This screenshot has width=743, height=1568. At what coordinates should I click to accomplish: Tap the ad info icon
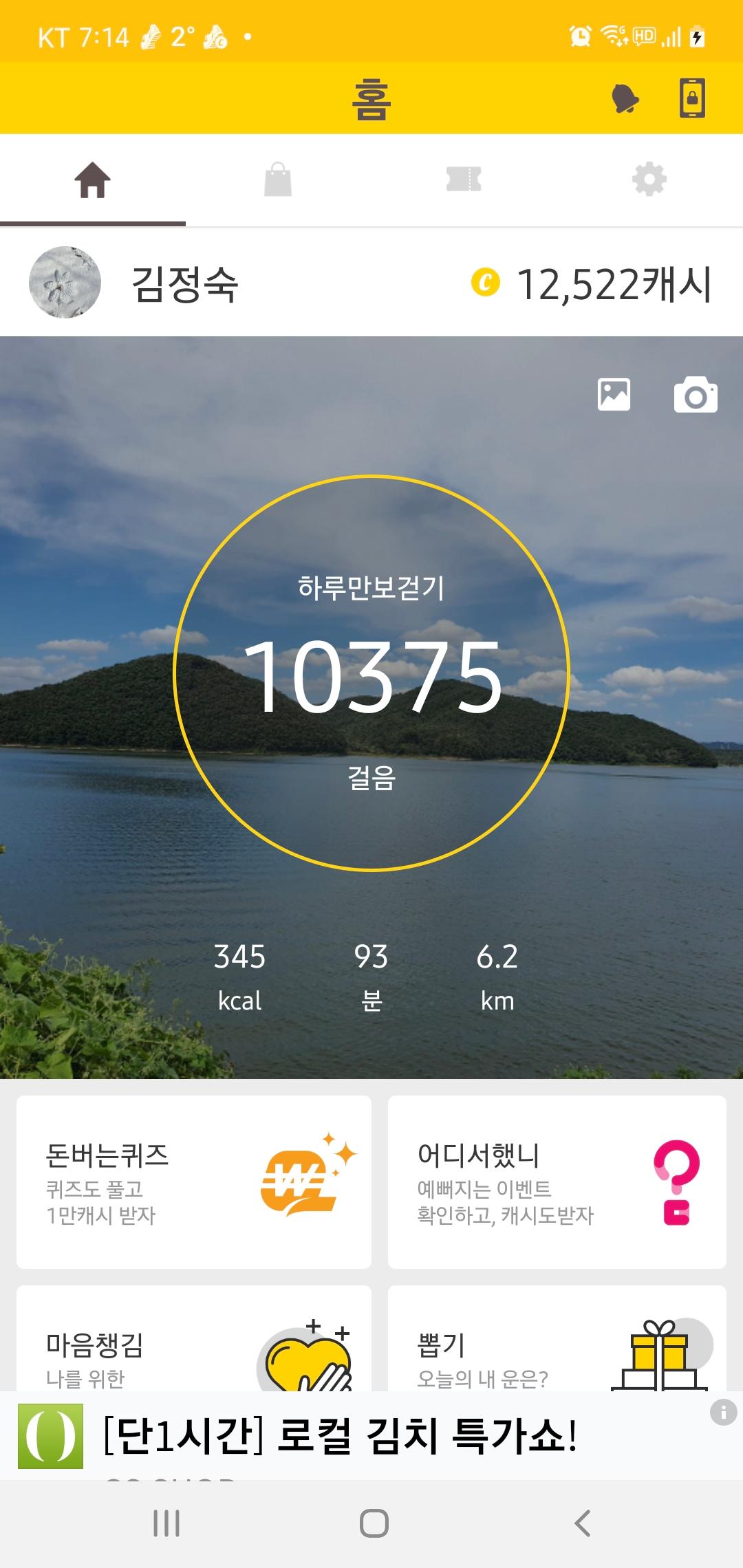723,1413
